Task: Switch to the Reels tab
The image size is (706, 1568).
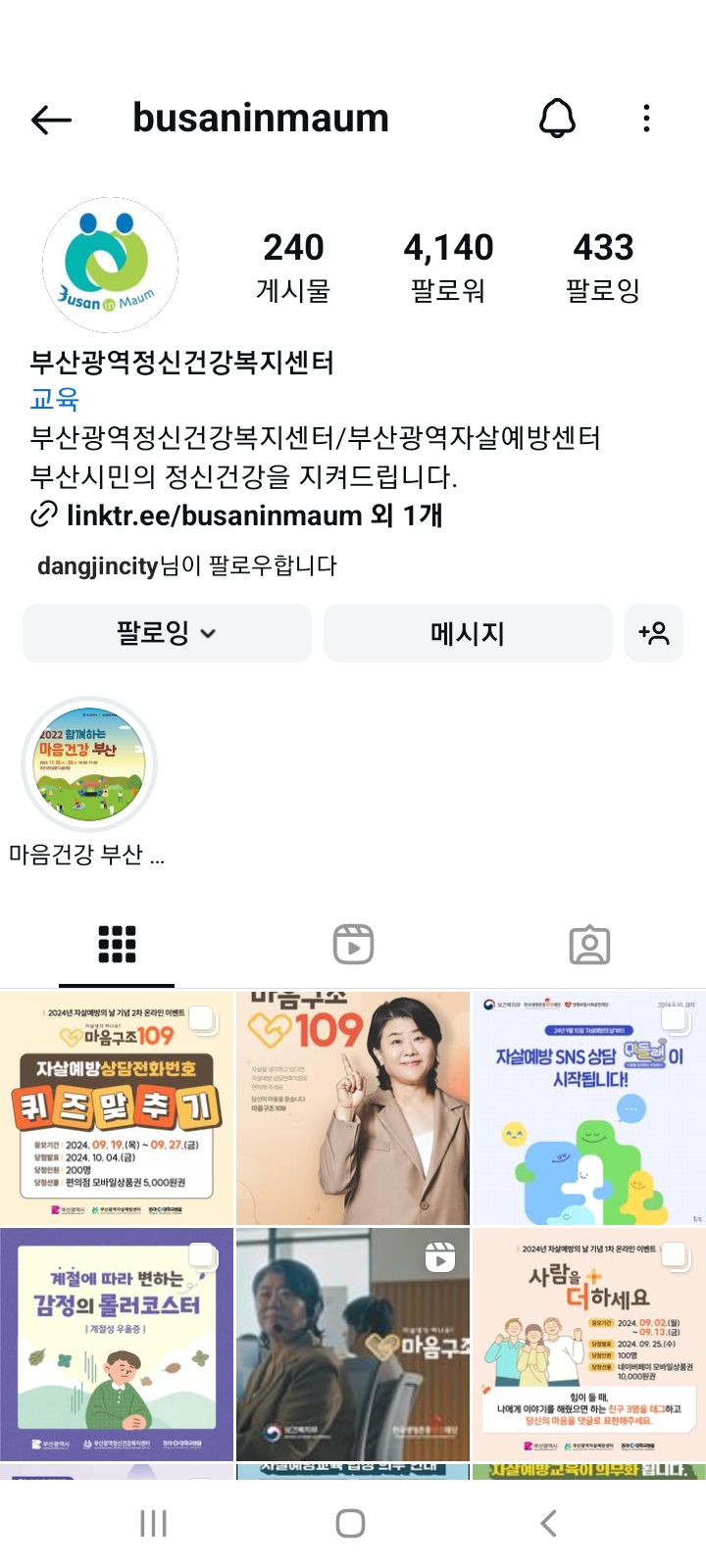Action: pos(353,945)
